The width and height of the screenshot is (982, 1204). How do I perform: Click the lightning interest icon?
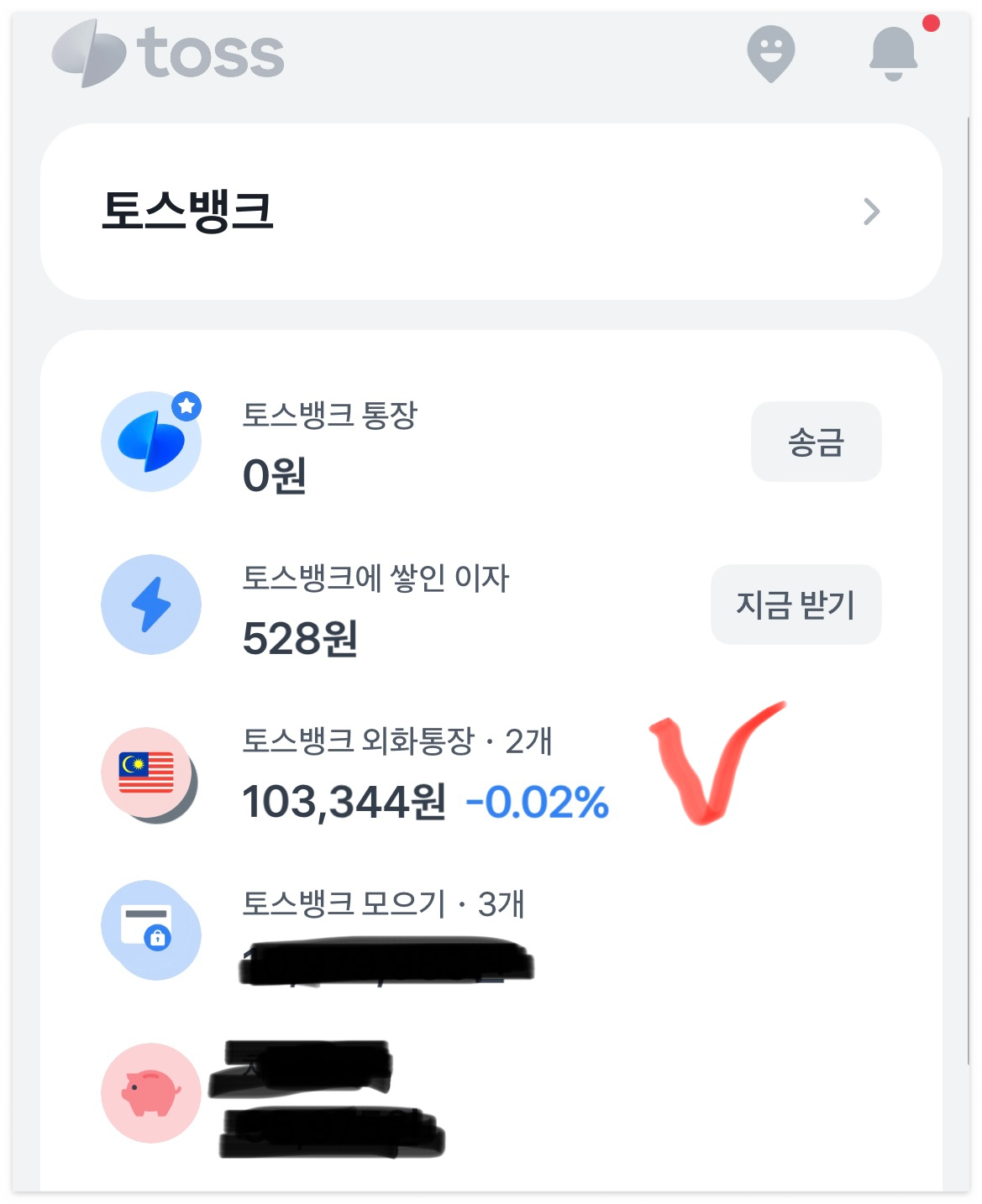151,604
